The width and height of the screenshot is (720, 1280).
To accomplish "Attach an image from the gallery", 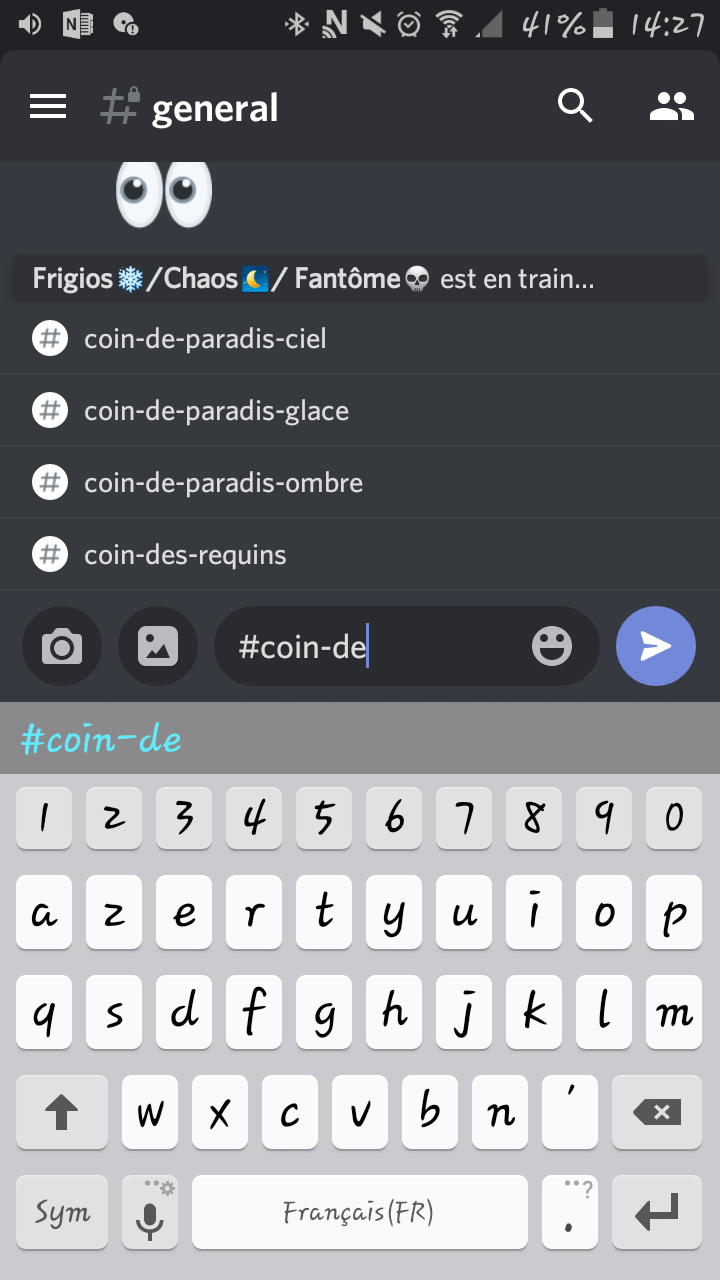I will [157, 646].
